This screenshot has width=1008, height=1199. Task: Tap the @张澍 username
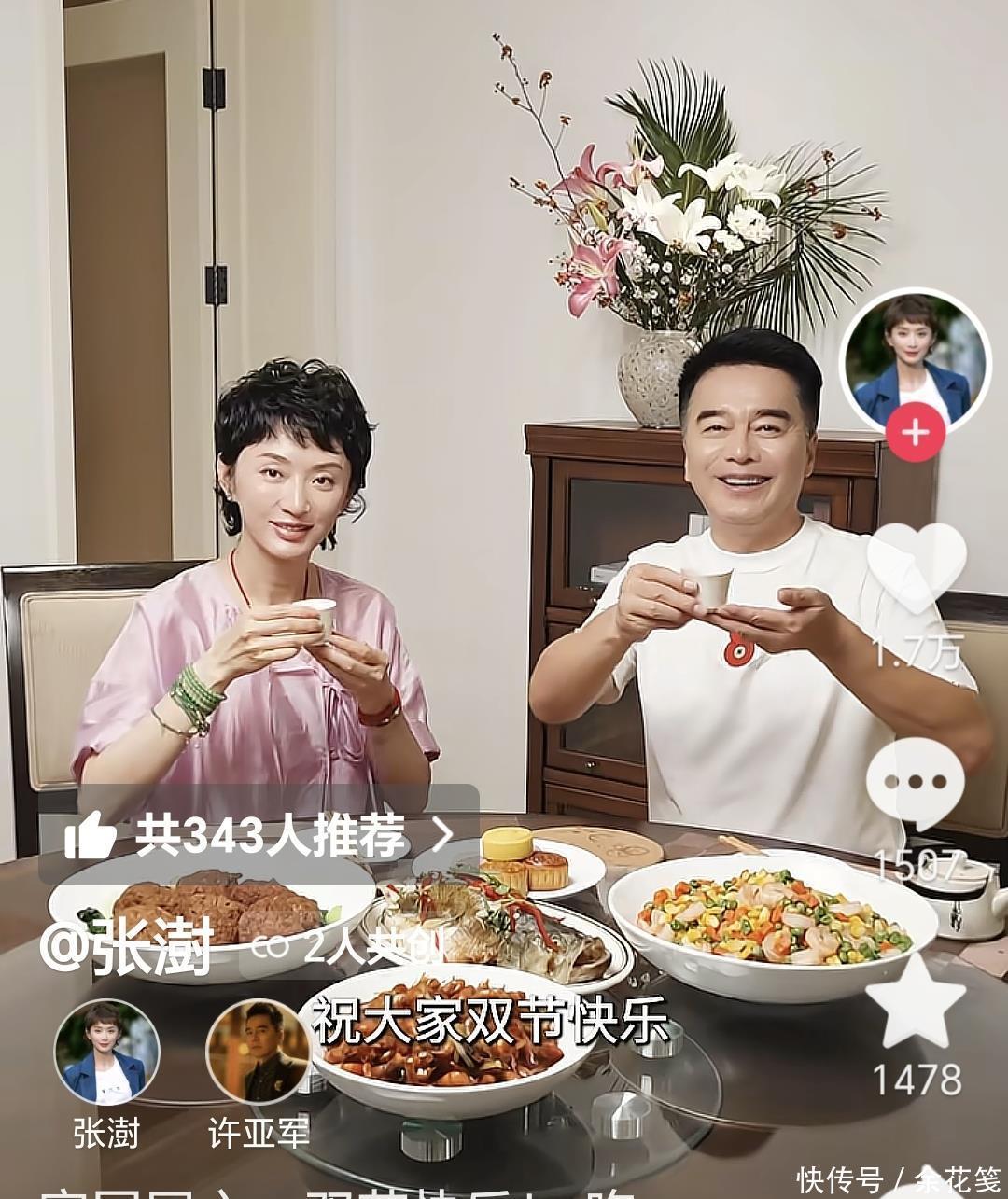(x=128, y=945)
